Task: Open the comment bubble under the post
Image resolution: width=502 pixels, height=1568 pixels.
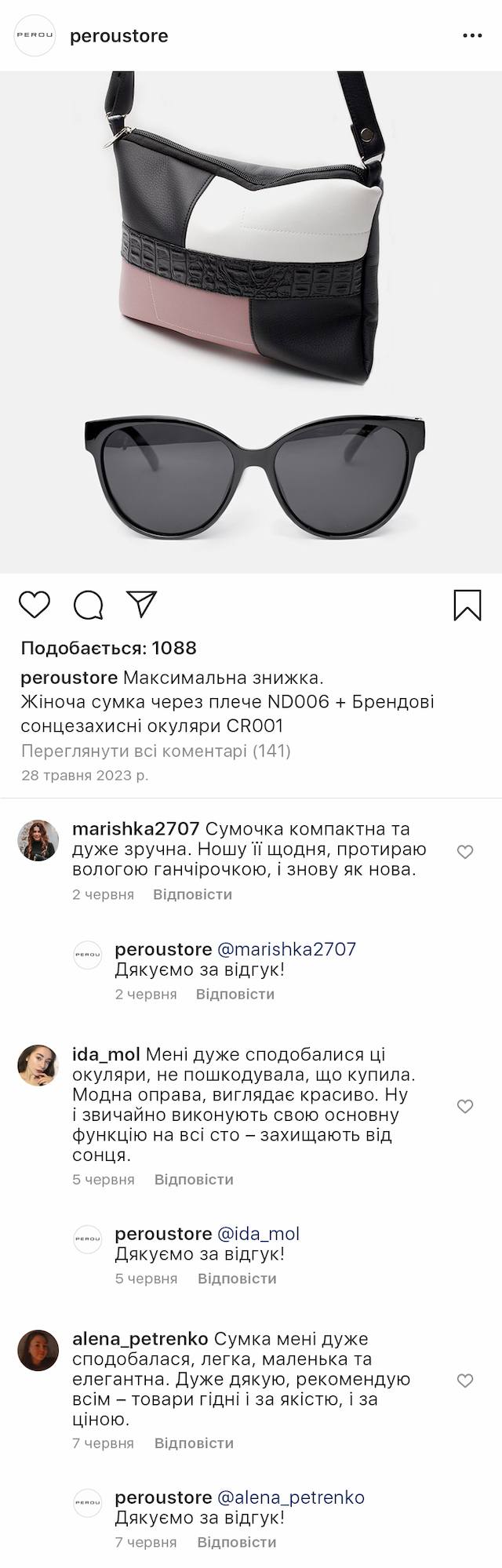Action: (88, 605)
